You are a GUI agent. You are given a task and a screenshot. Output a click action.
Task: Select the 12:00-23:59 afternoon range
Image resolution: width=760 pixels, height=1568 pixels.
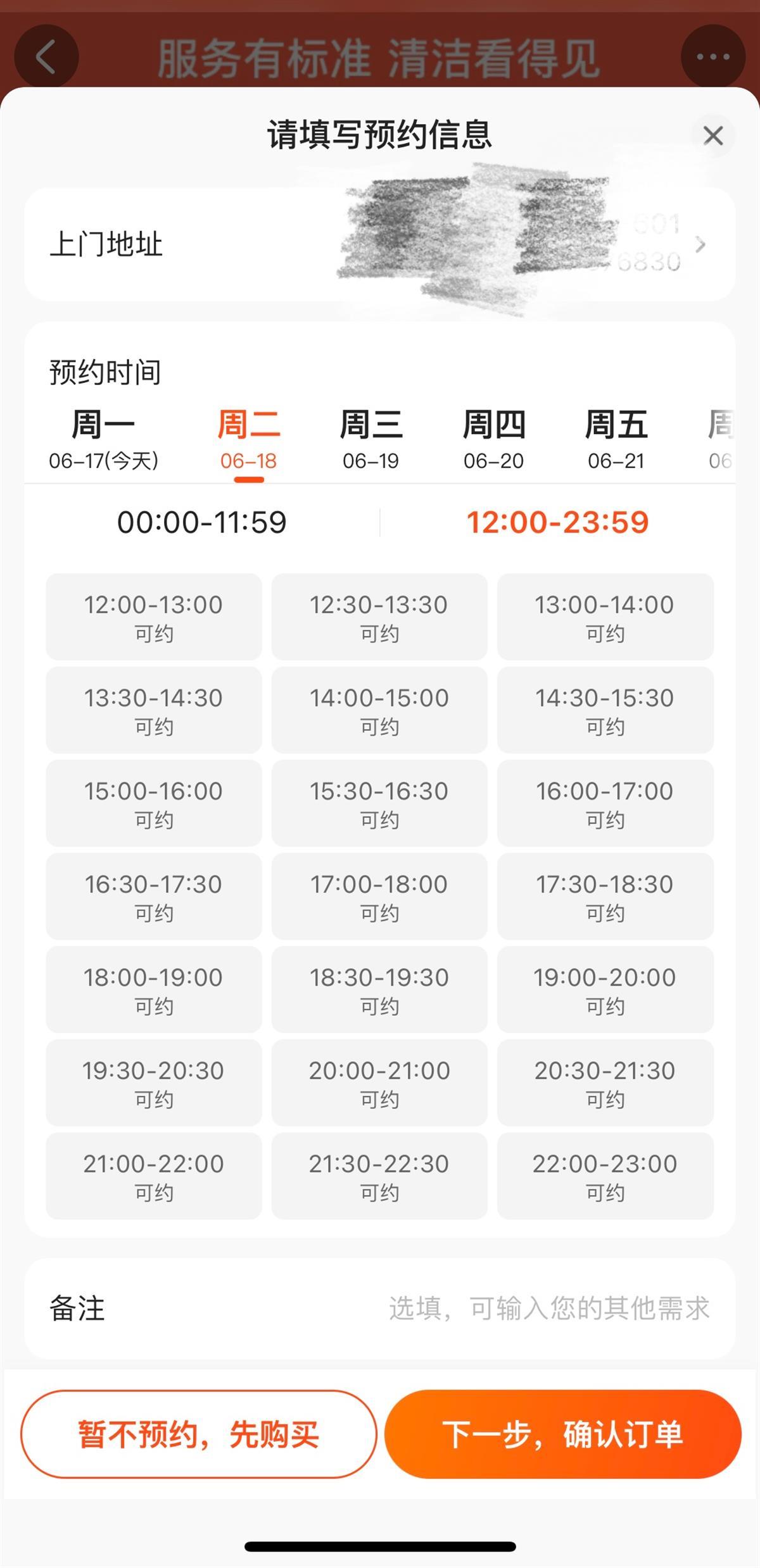tap(557, 522)
